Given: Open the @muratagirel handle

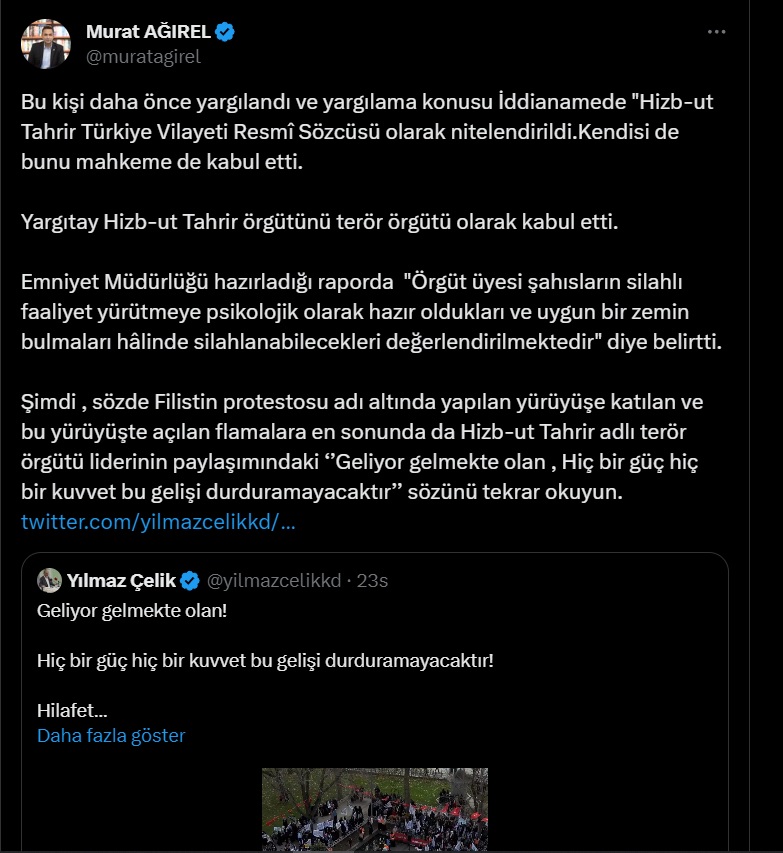Looking at the screenshot, I should [143, 57].
